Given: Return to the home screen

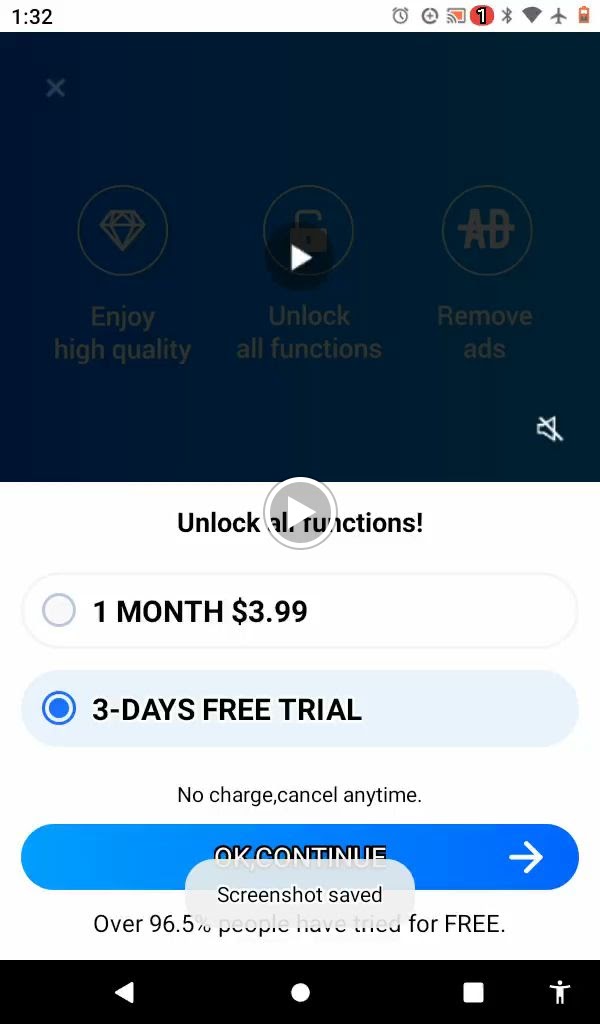Looking at the screenshot, I should click(300, 992).
